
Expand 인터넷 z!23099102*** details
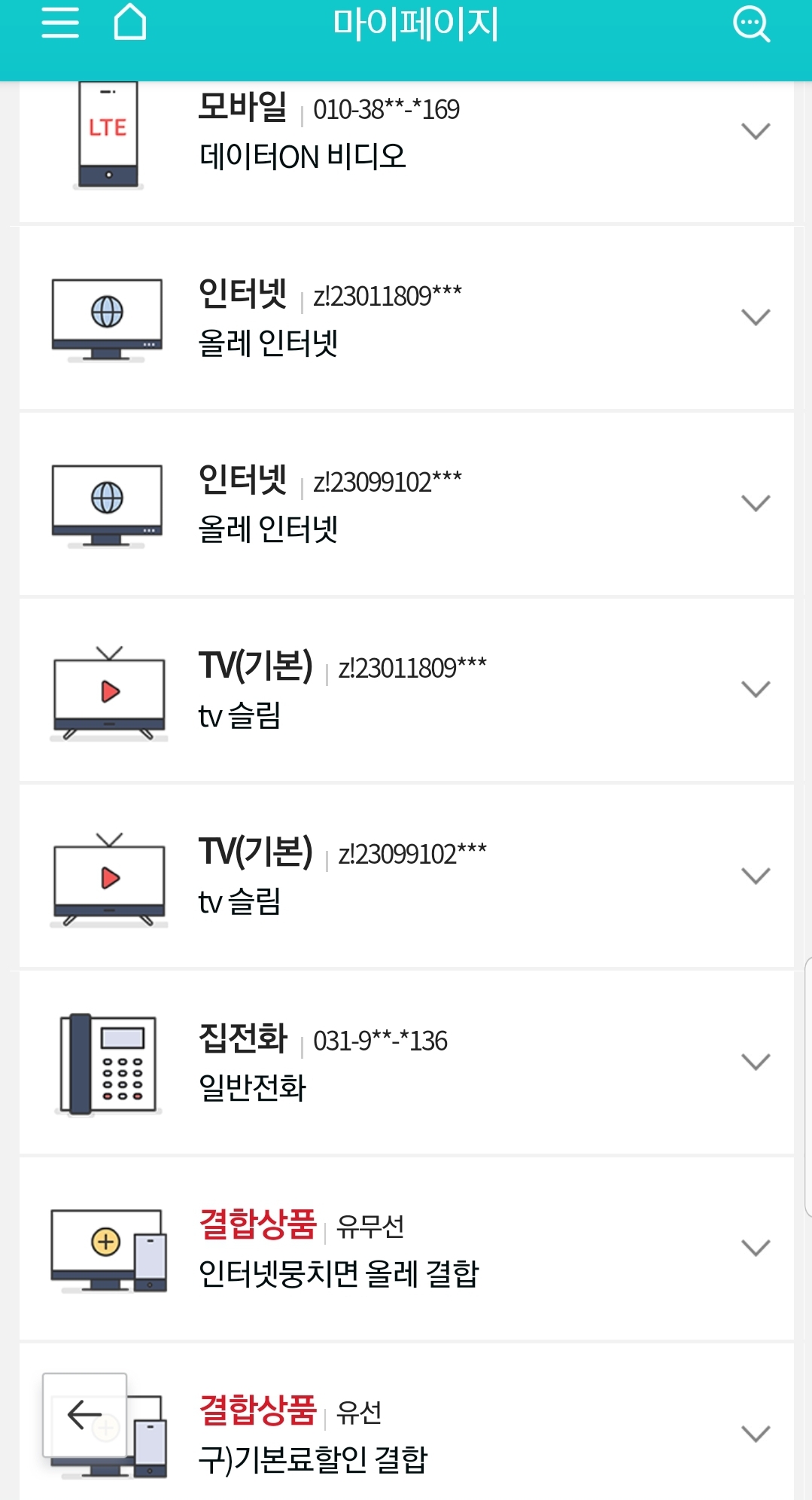tap(756, 503)
